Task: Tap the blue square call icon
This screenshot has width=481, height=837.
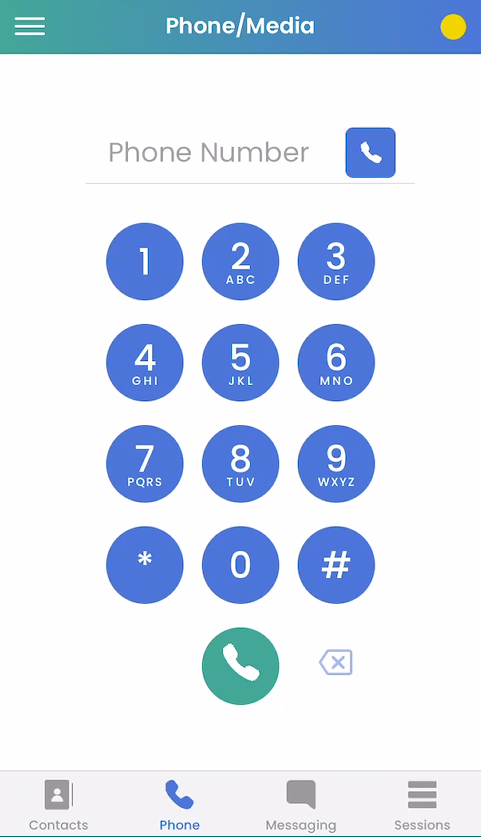Action: (370, 153)
